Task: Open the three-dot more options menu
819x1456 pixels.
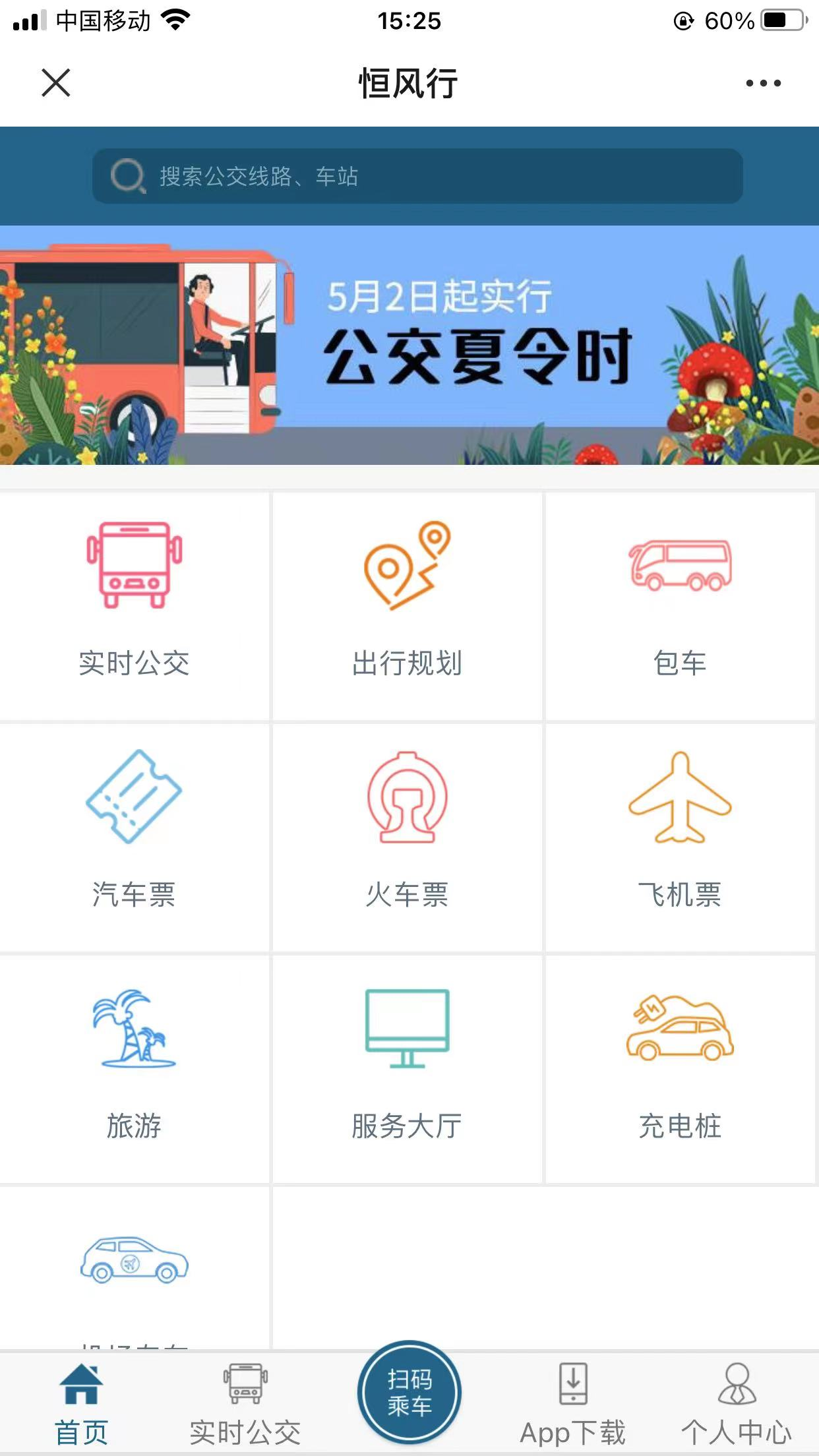Action: pos(763,83)
